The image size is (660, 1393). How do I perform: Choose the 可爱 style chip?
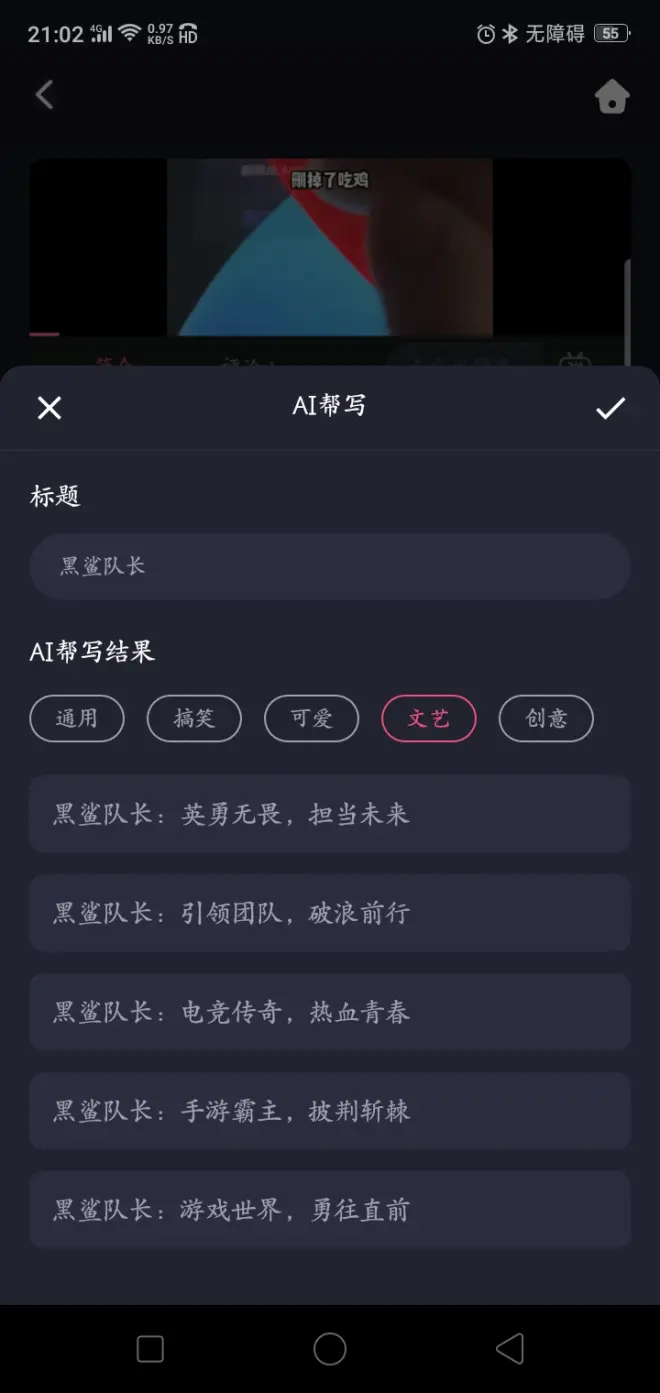(x=311, y=718)
